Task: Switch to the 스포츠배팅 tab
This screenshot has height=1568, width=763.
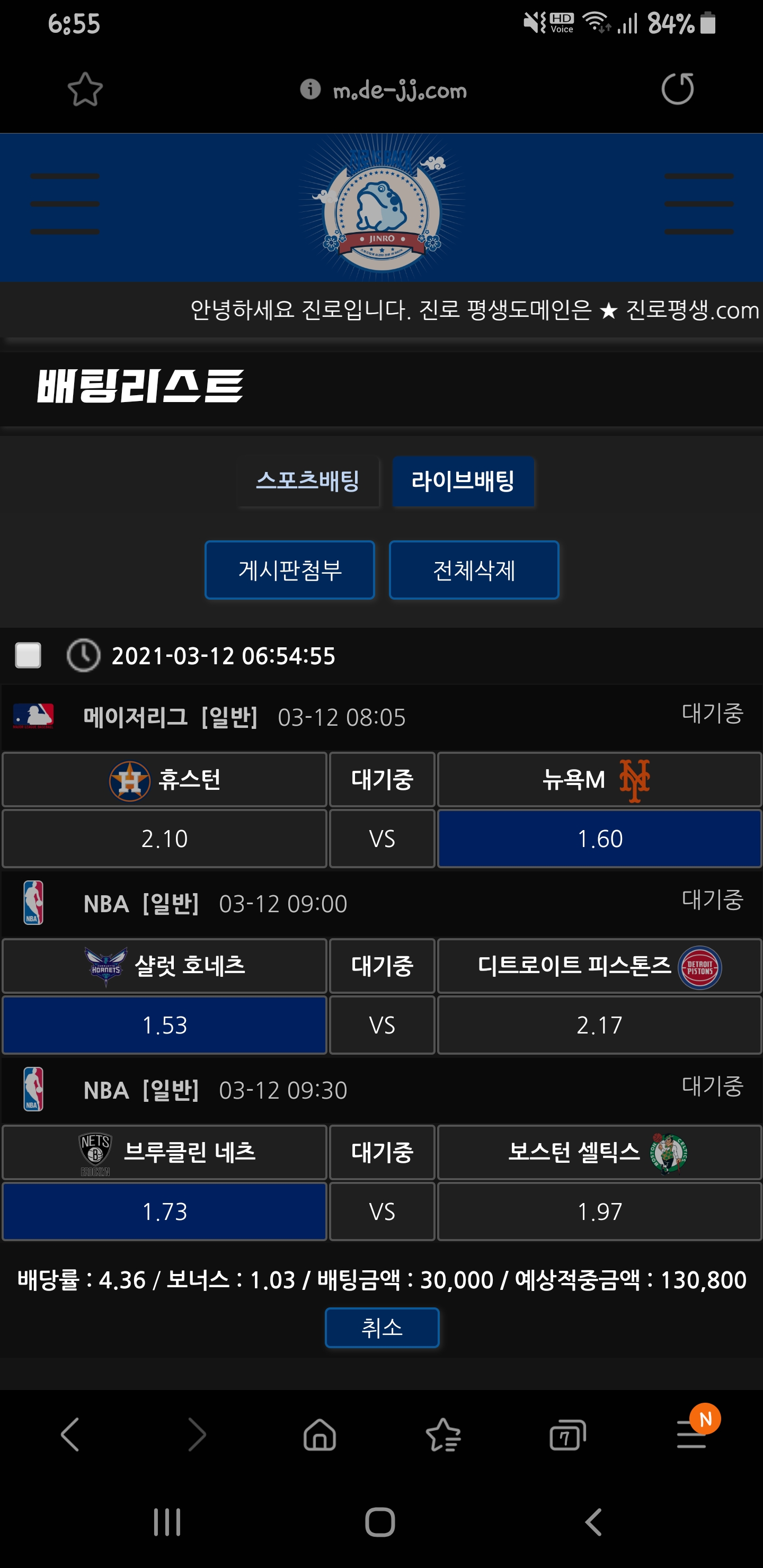Action: point(307,481)
